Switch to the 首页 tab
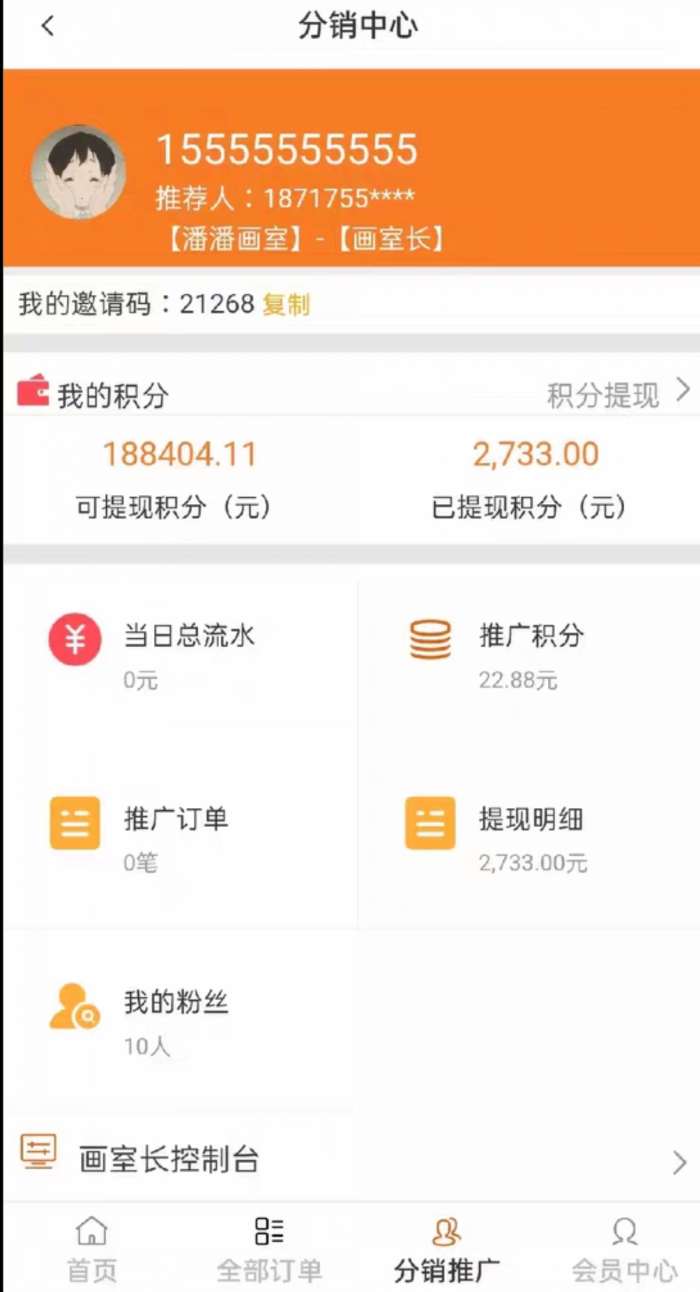The image size is (700, 1292). coord(92,1248)
